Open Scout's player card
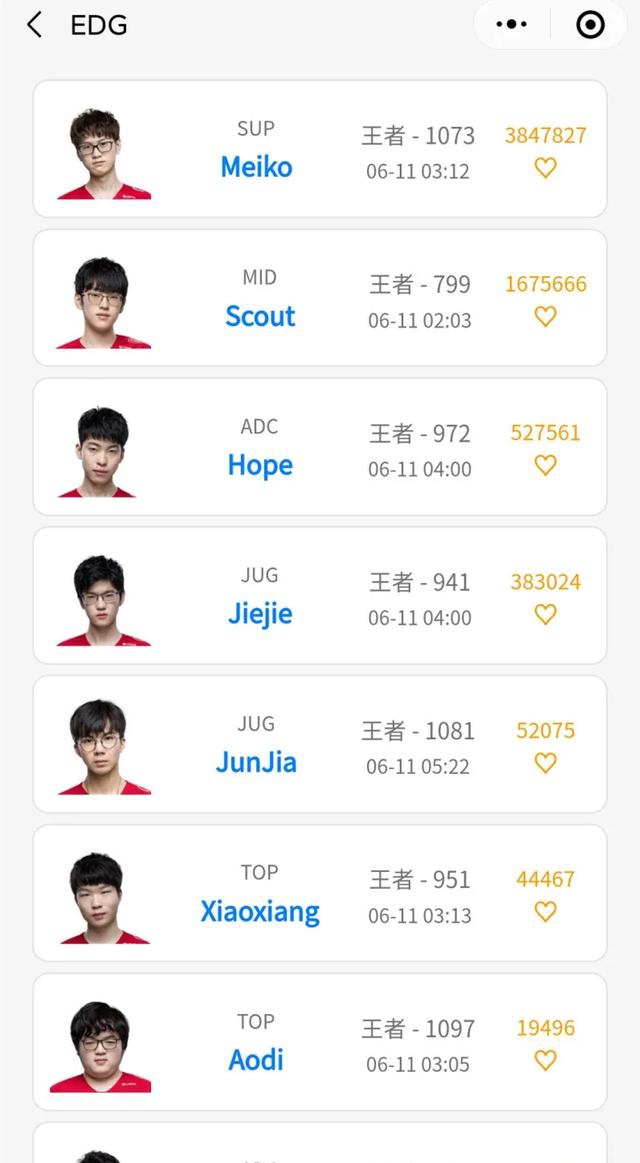The height and width of the screenshot is (1163, 640). click(x=320, y=297)
